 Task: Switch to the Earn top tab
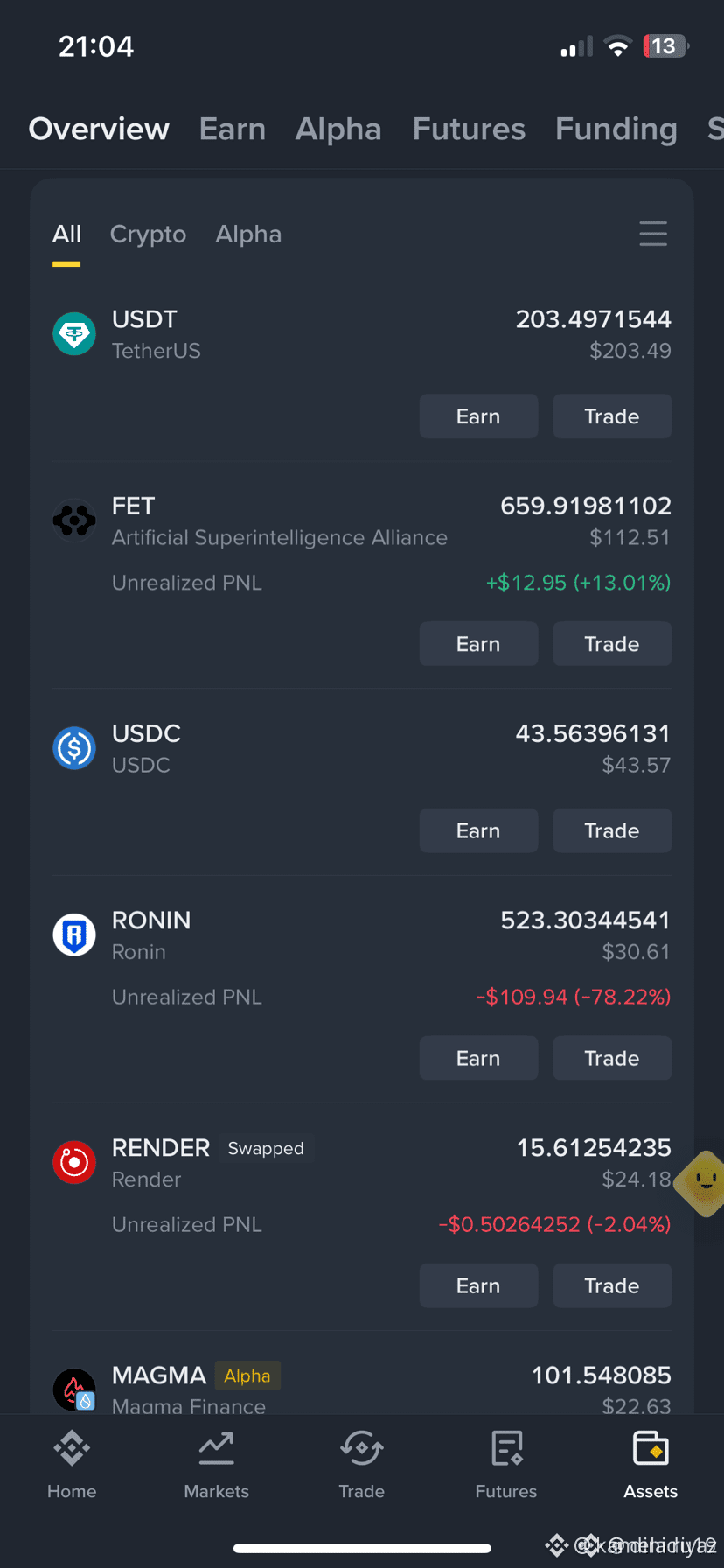click(x=233, y=129)
